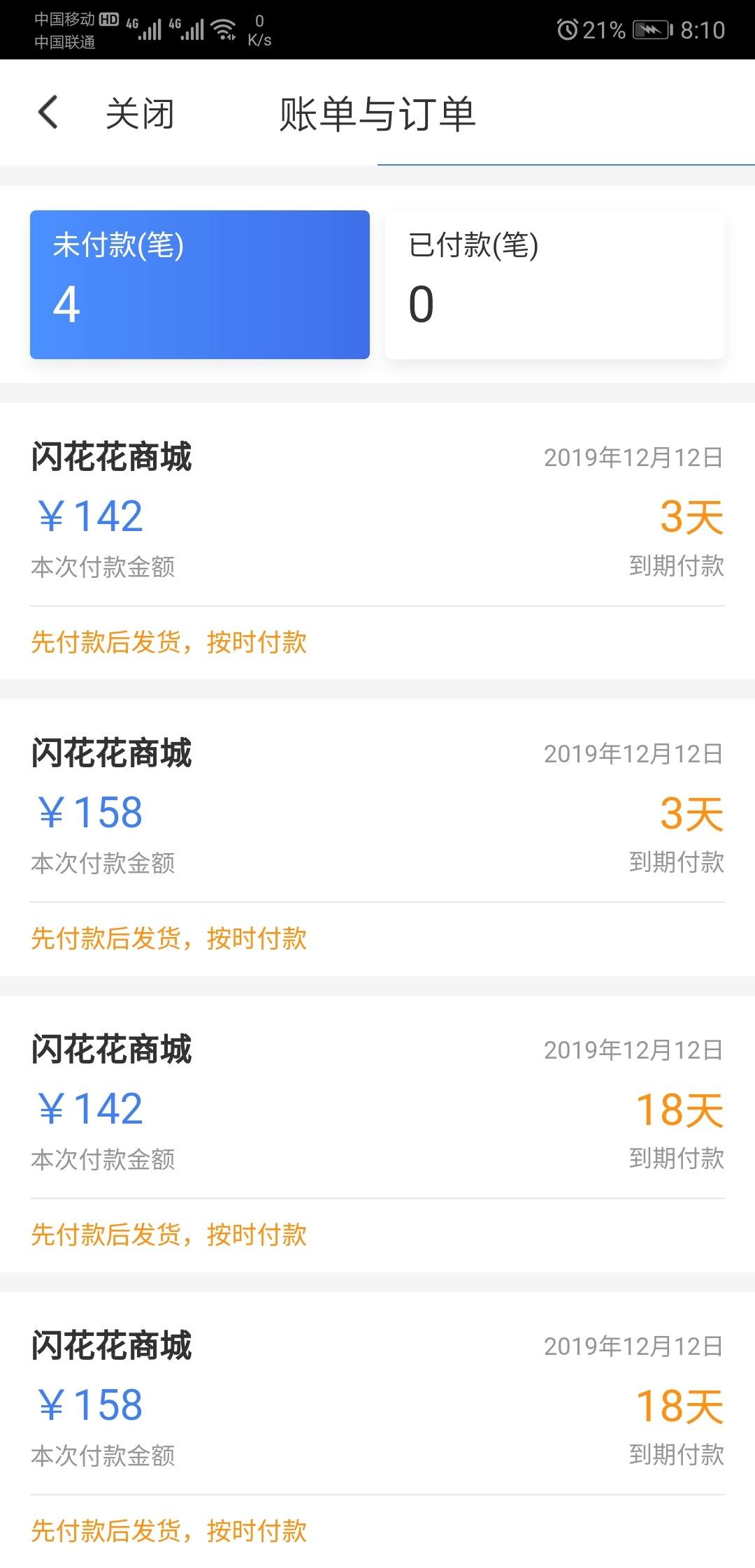This screenshot has height=1568, width=755.
Task: Select the 未付款(笔) tab
Action: tap(200, 284)
